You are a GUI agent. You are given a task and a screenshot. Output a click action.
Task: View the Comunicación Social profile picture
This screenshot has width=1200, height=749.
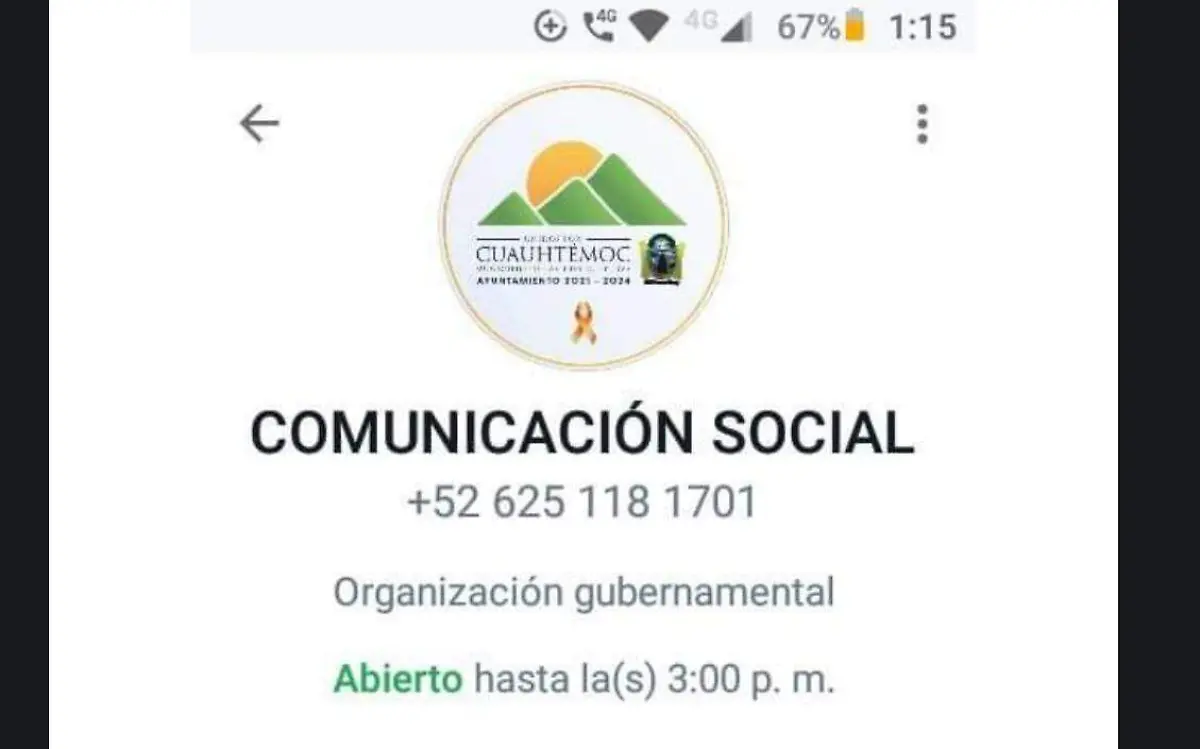click(584, 226)
